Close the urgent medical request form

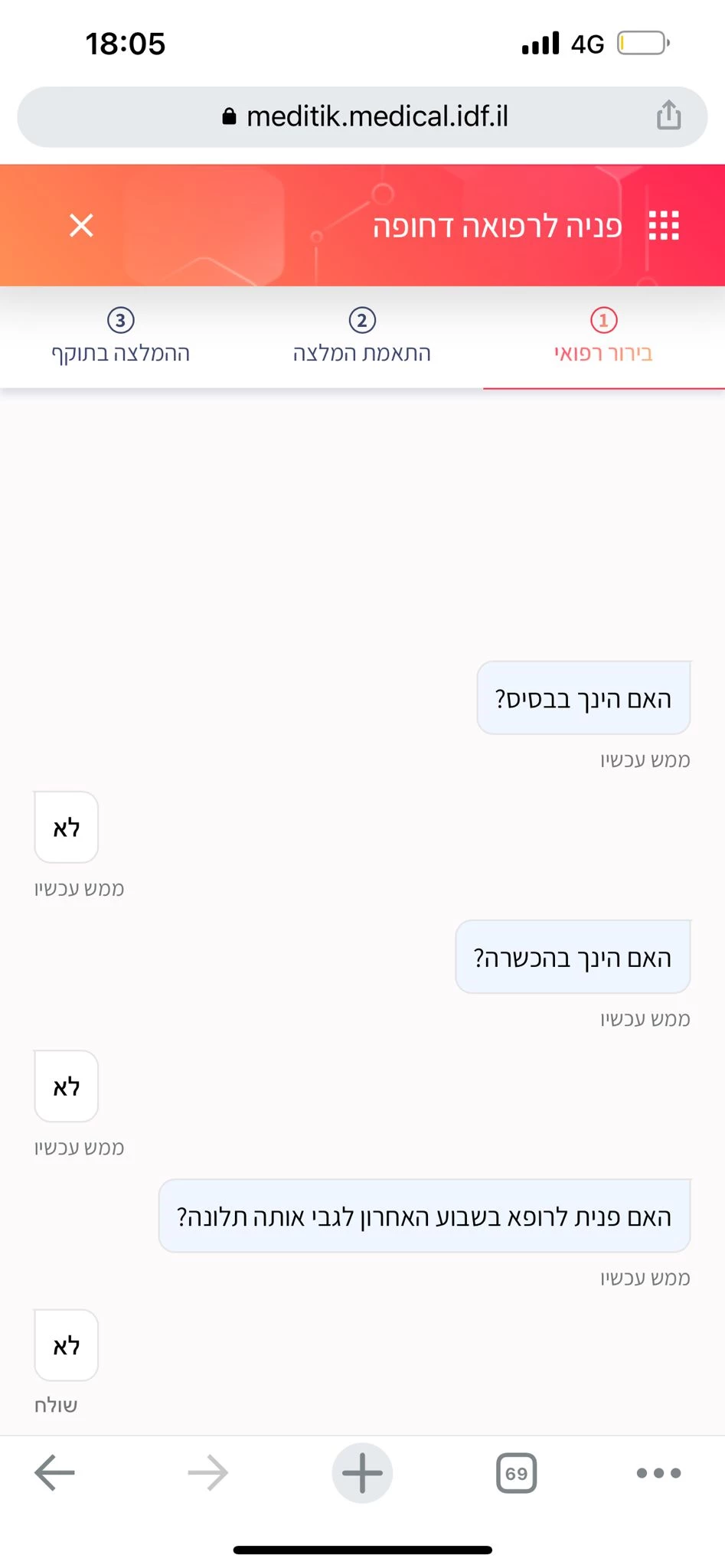point(81,225)
